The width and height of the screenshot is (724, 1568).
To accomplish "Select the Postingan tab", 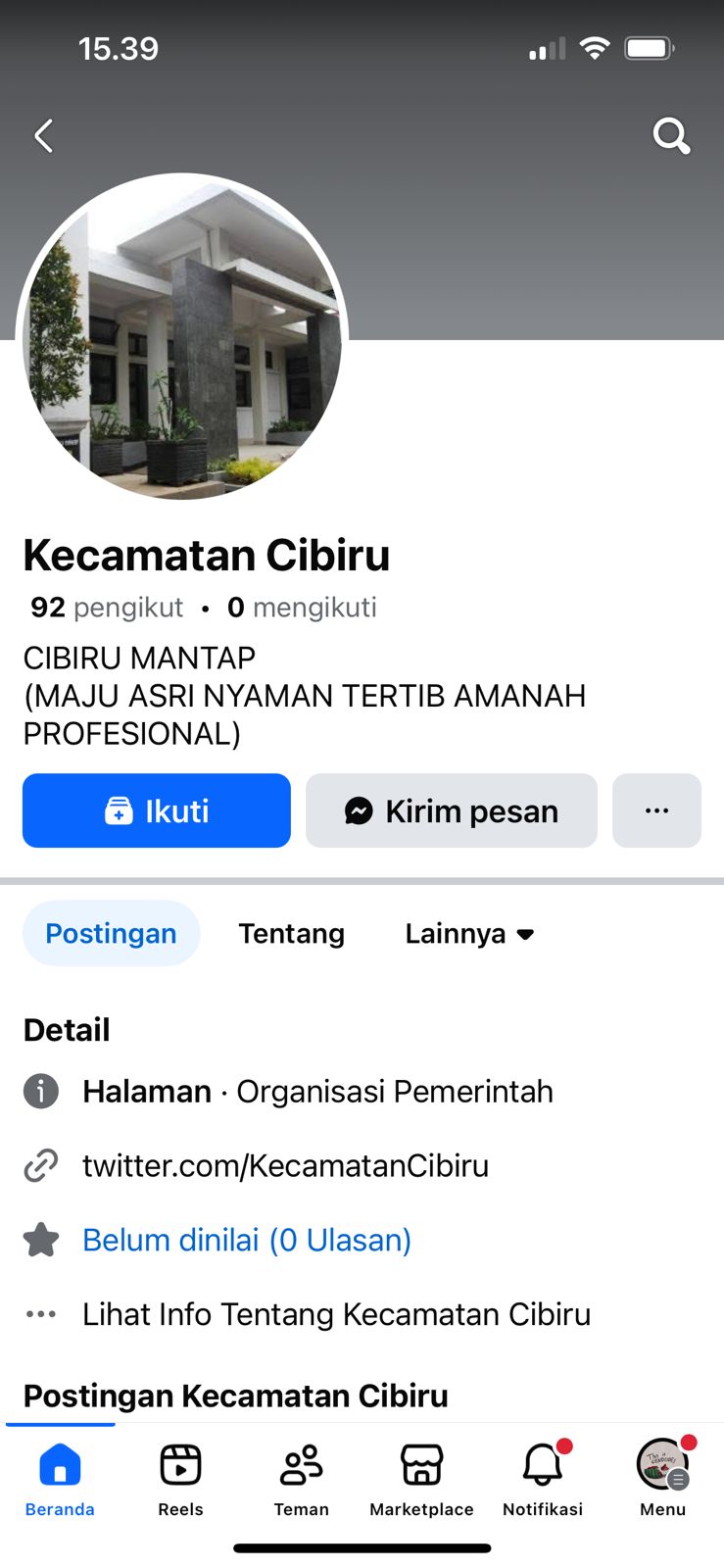I will point(111,933).
